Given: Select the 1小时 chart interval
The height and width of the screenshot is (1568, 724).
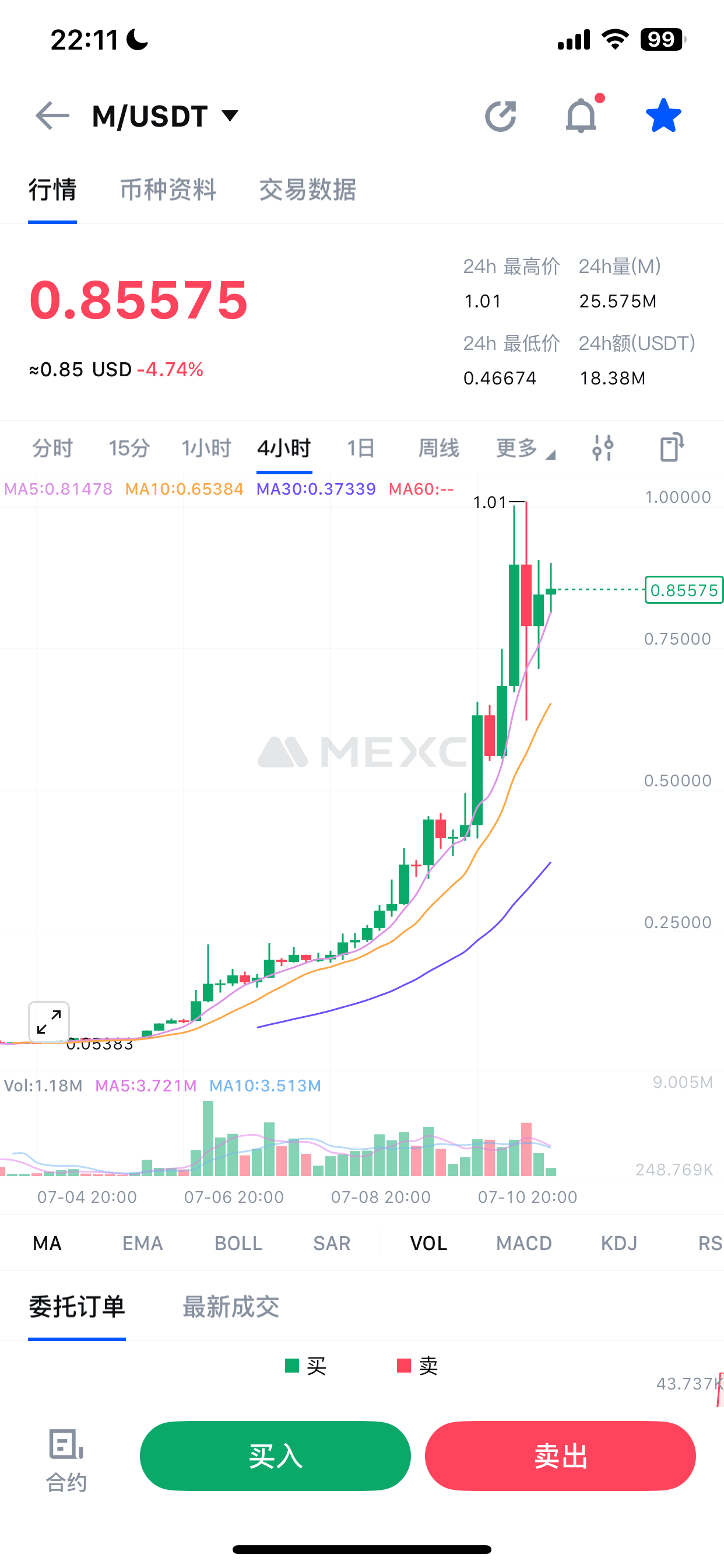Looking at the screenshot, I should [206, 449].
